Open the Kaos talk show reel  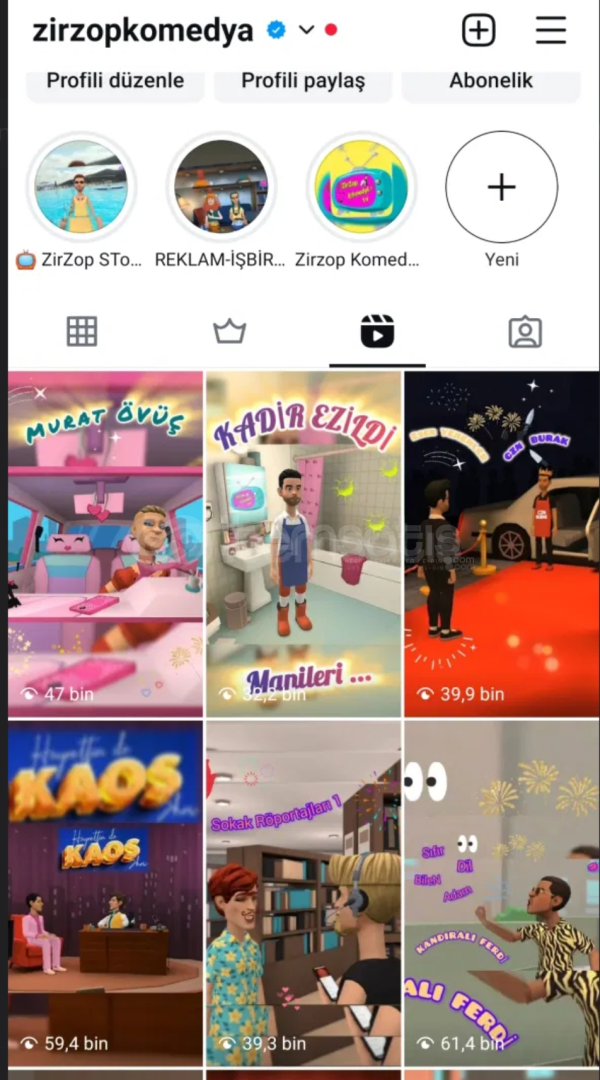tap(105, 893)
